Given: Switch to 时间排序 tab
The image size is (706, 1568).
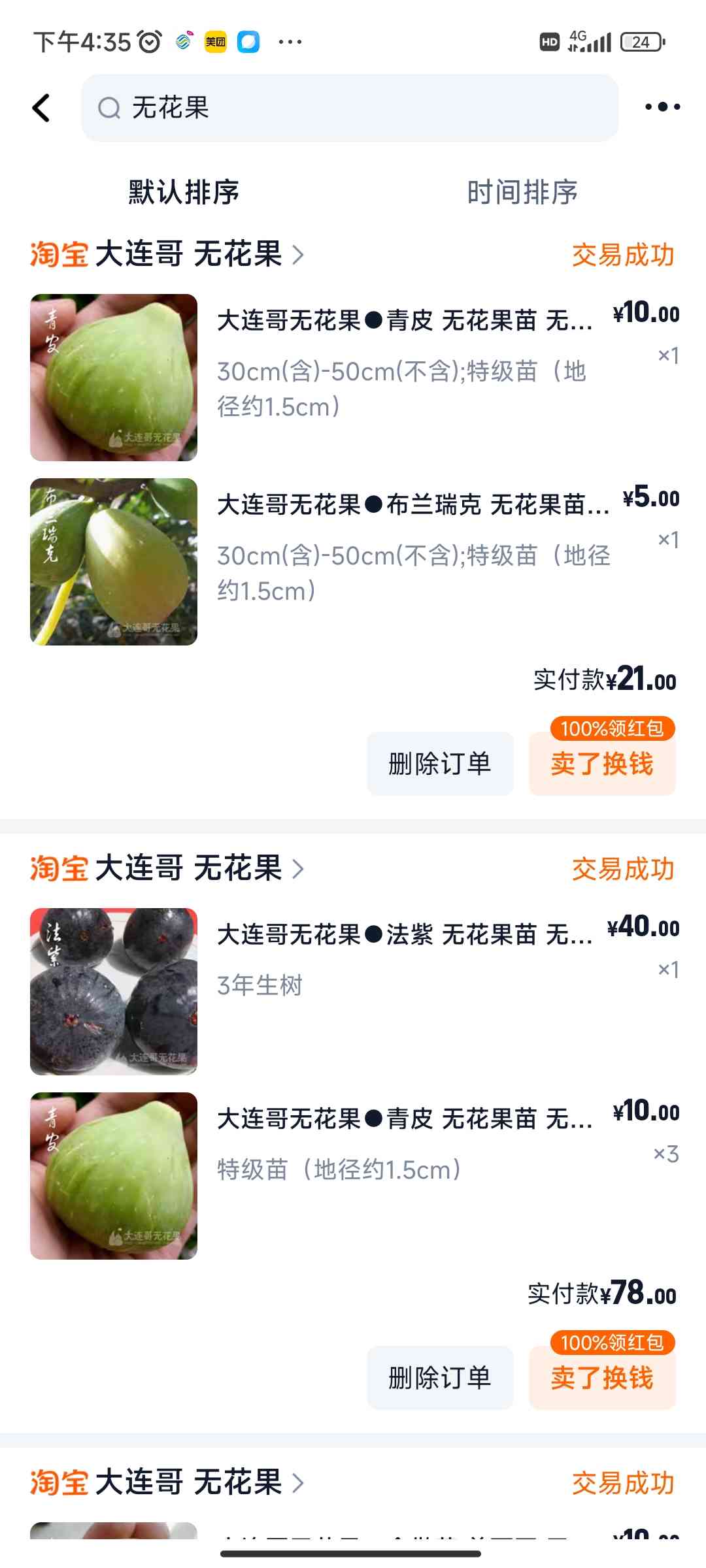Looking at the screenshot, I should click(522, 192).
